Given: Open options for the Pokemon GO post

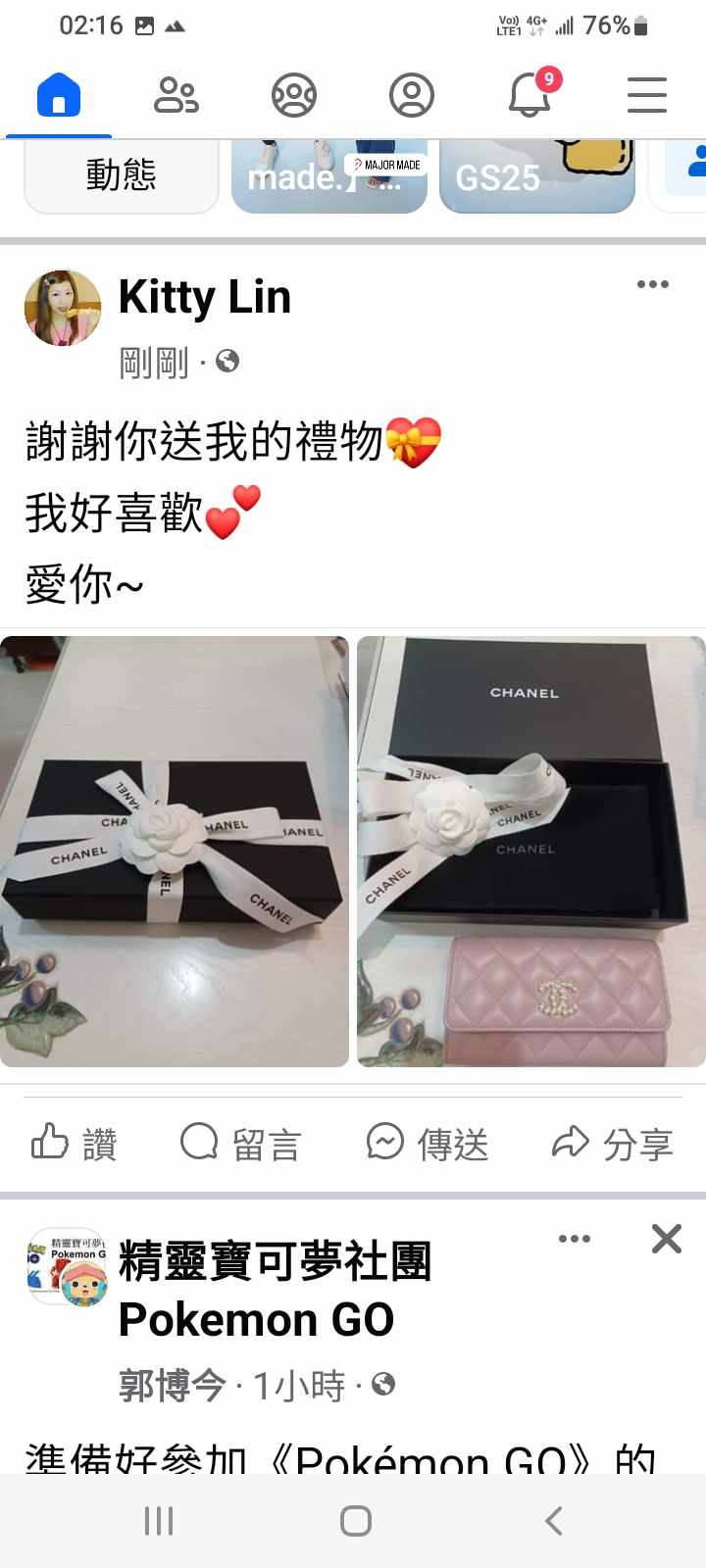Looking at the screenshot, I should 575,1239.
